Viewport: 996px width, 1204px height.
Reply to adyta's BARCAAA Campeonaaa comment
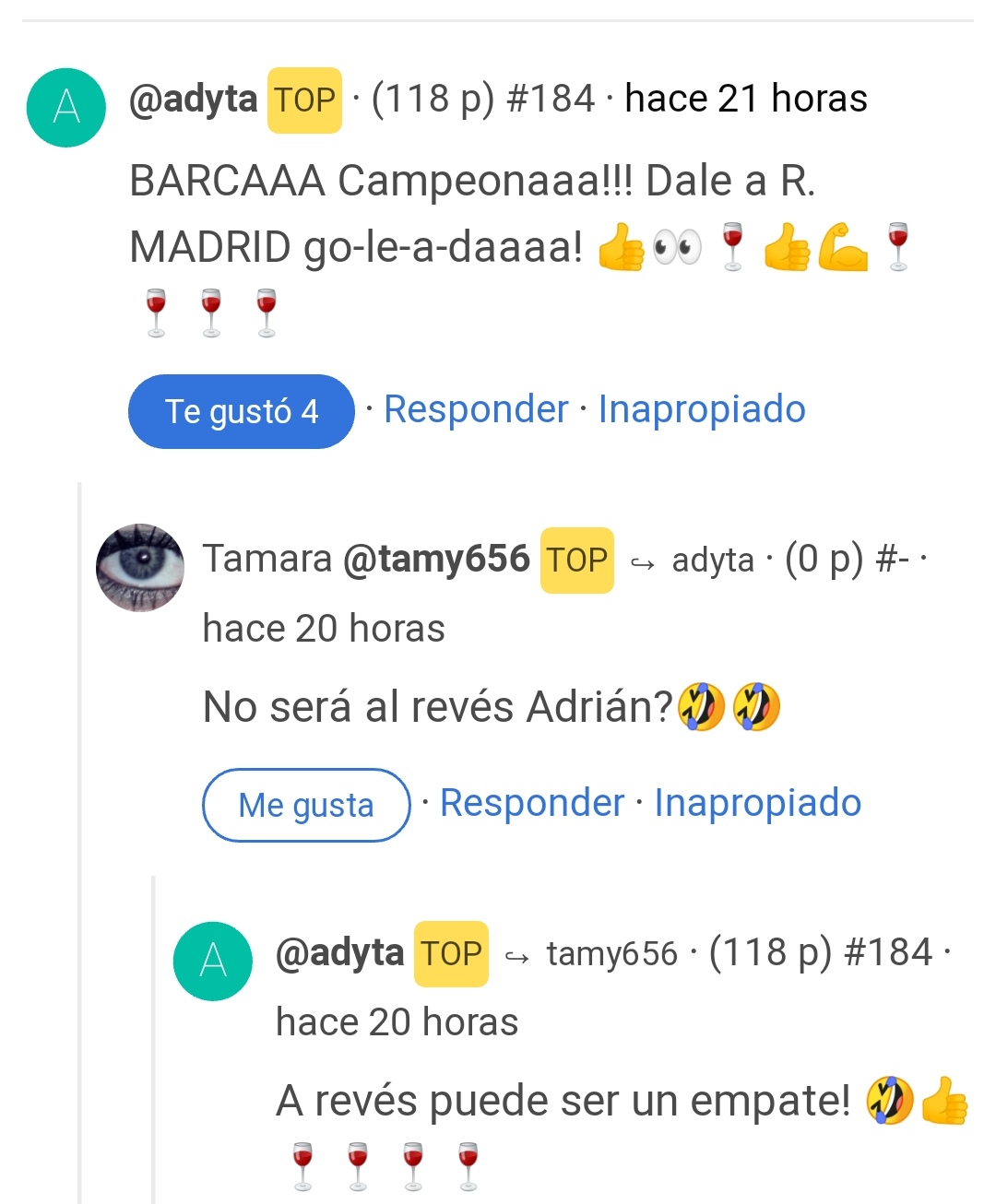click(476, 409)
